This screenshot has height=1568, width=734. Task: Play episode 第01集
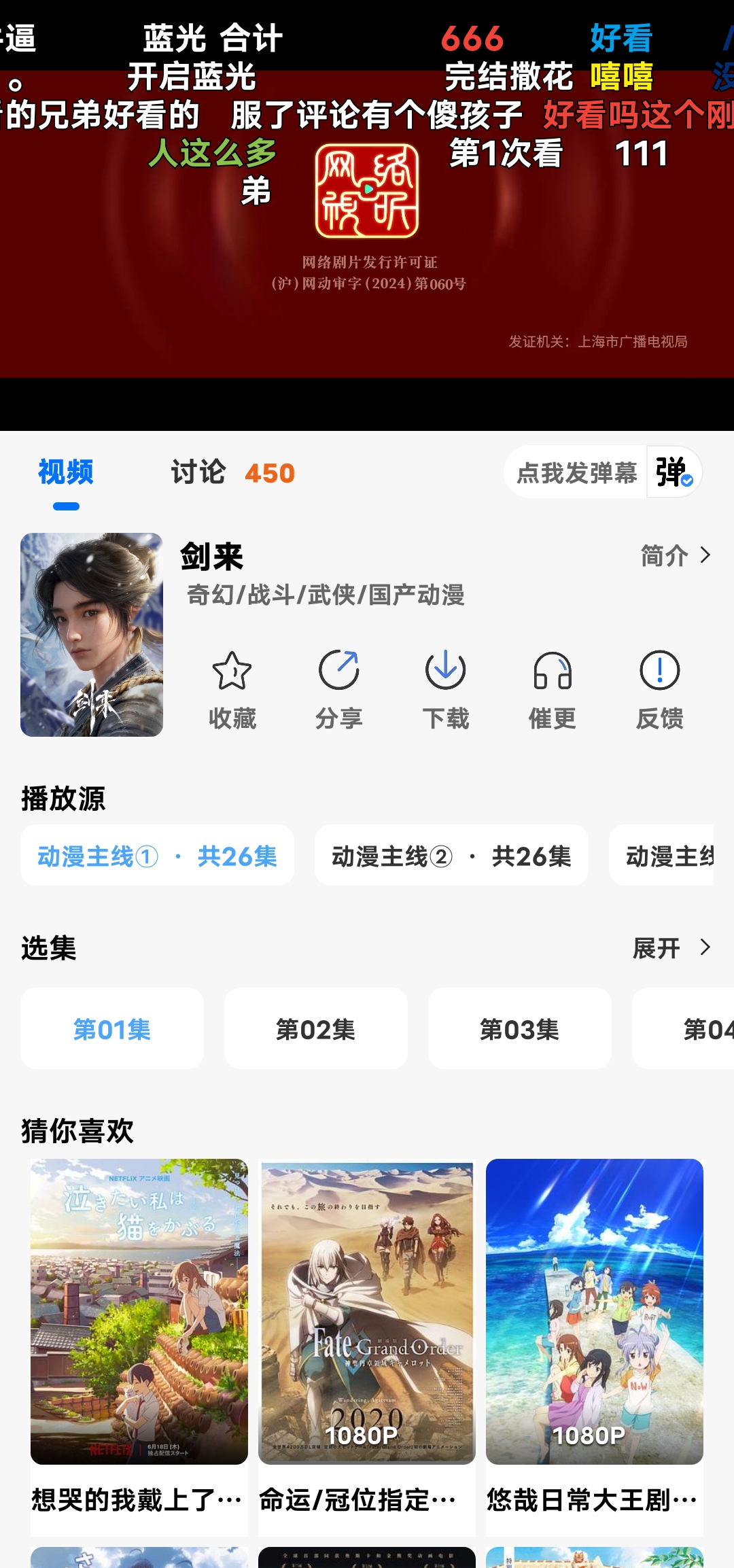tap(112, 1029)
